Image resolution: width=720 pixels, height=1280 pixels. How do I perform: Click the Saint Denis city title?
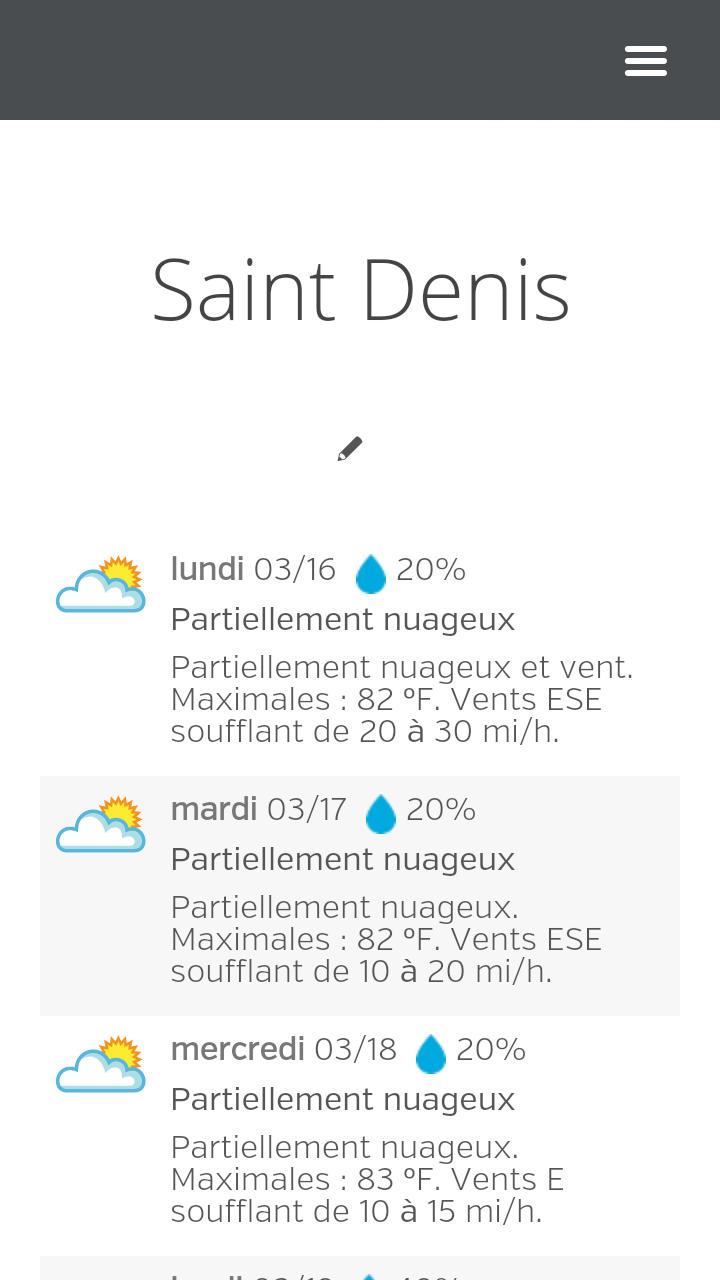pos(360,289)
